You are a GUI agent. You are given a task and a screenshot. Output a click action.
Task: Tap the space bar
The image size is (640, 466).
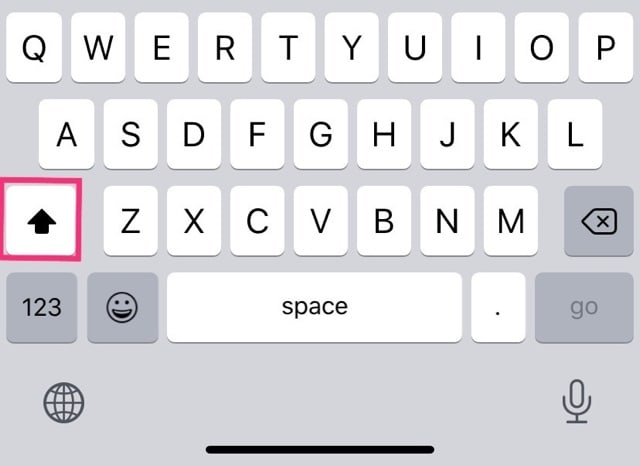314,307
